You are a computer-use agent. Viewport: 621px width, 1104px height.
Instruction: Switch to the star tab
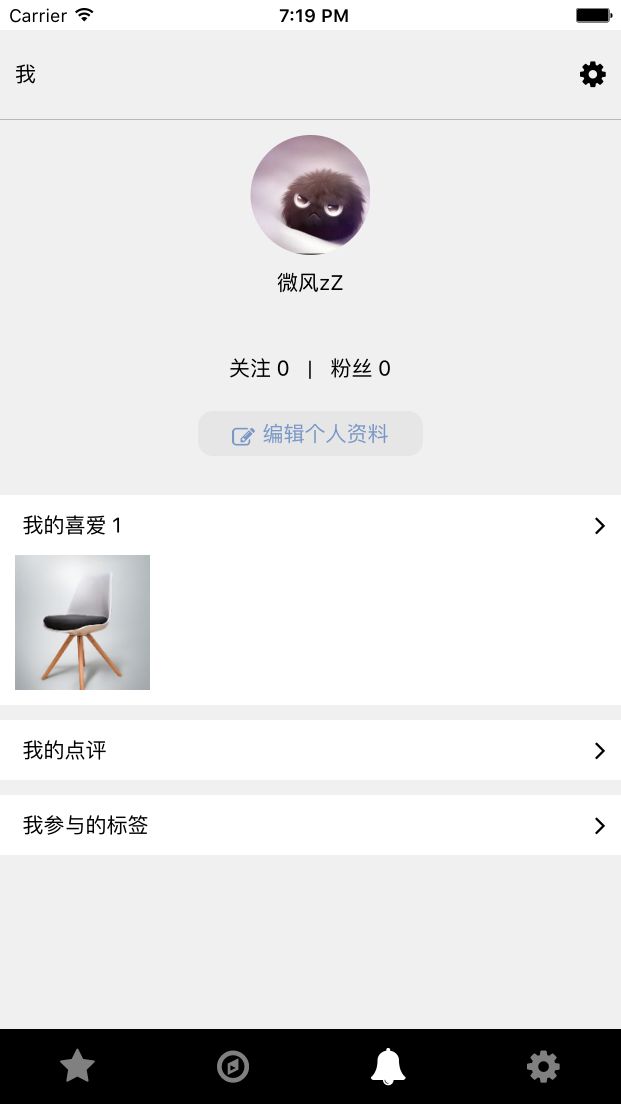pyautogui.click(x=77, y=1066)
